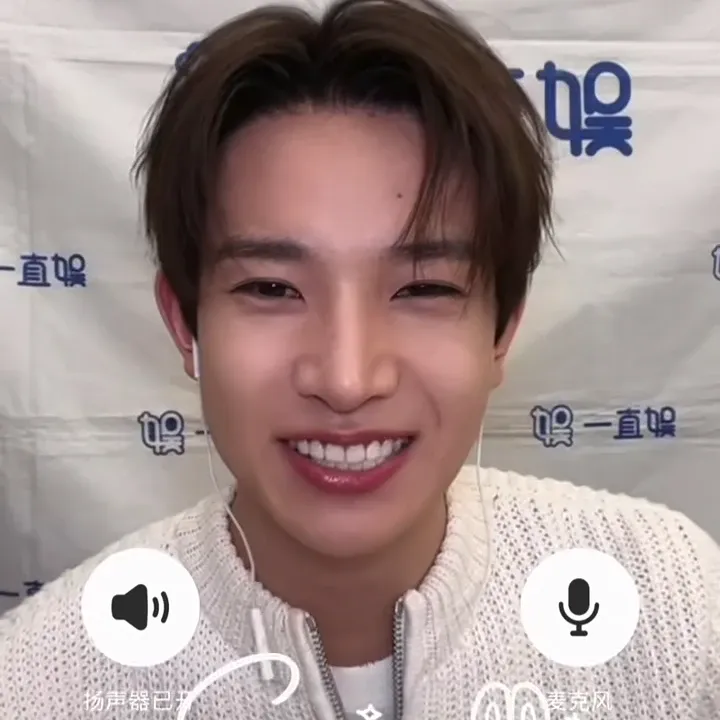Toggle the speaker button
The width and height of the screenshot is (720, 720).
click(x=140, y=607)
